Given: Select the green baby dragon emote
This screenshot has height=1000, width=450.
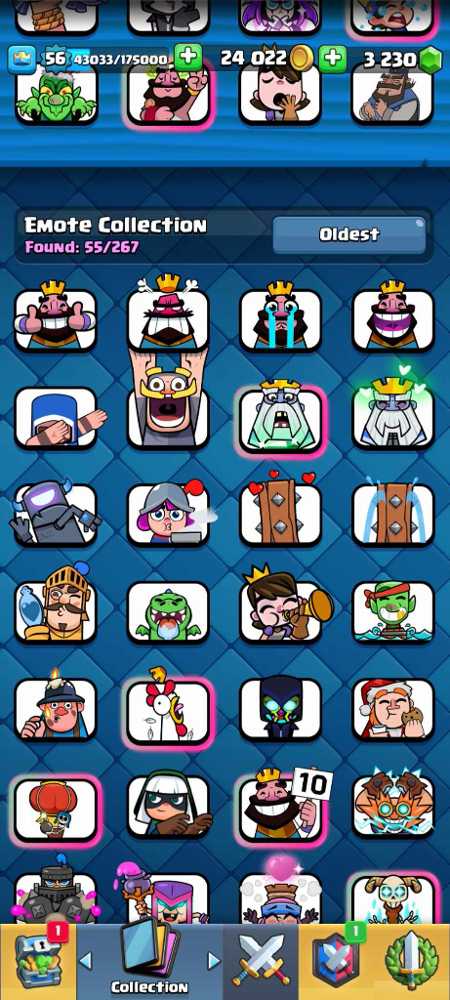Looking at the screenshot, I should pyautogui.click(x=168, y=612).
